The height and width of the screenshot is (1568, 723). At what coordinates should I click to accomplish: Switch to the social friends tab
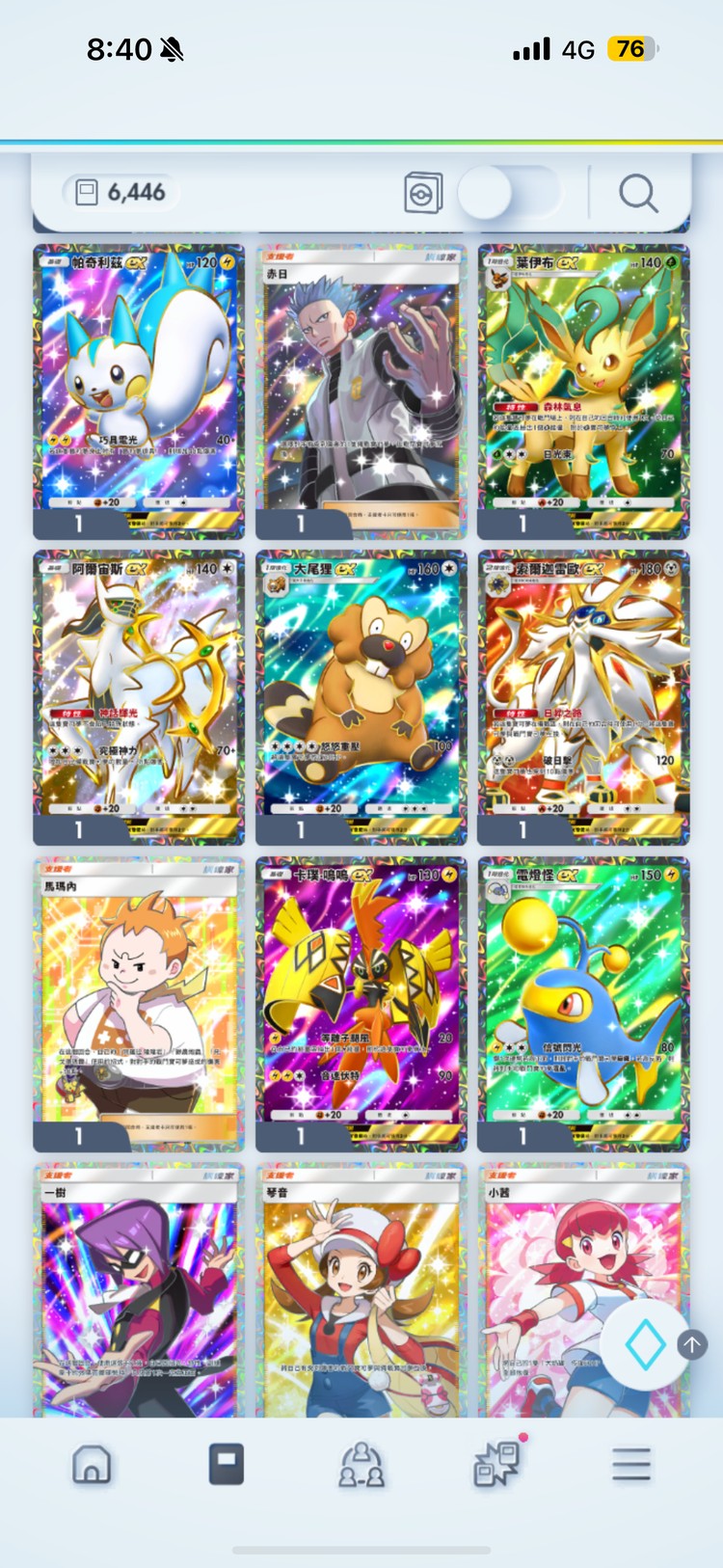(x=361, y=1465)
